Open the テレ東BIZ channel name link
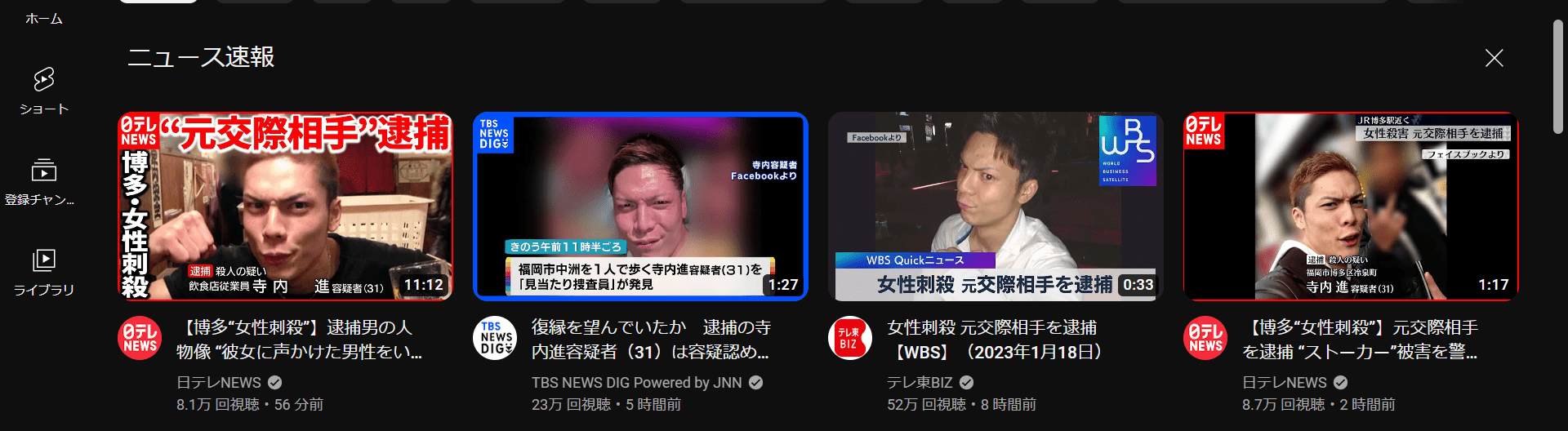The width and height of the screenshot is (1568, 431). [x=920, y=382]
